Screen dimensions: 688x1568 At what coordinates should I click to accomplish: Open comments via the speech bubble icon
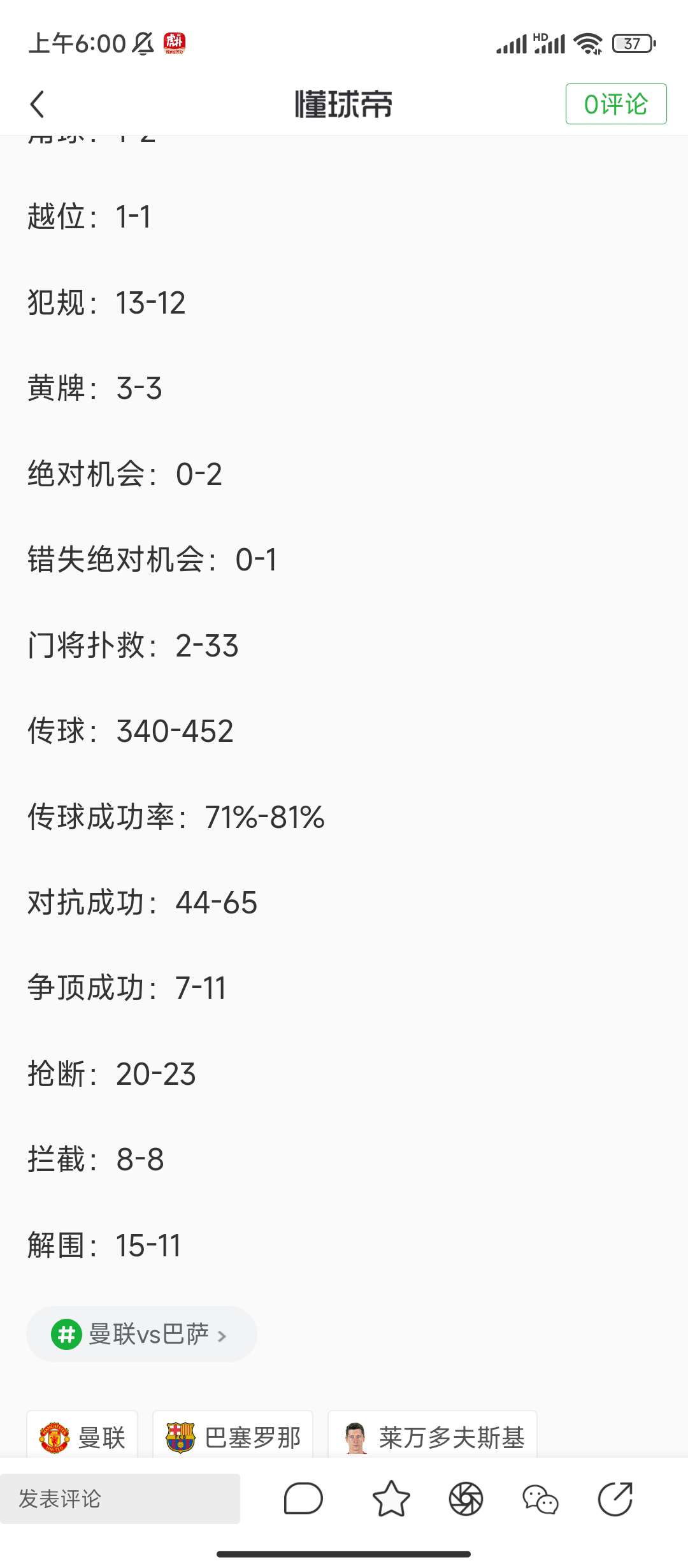pyautogui.click(x=303, y=1499)
